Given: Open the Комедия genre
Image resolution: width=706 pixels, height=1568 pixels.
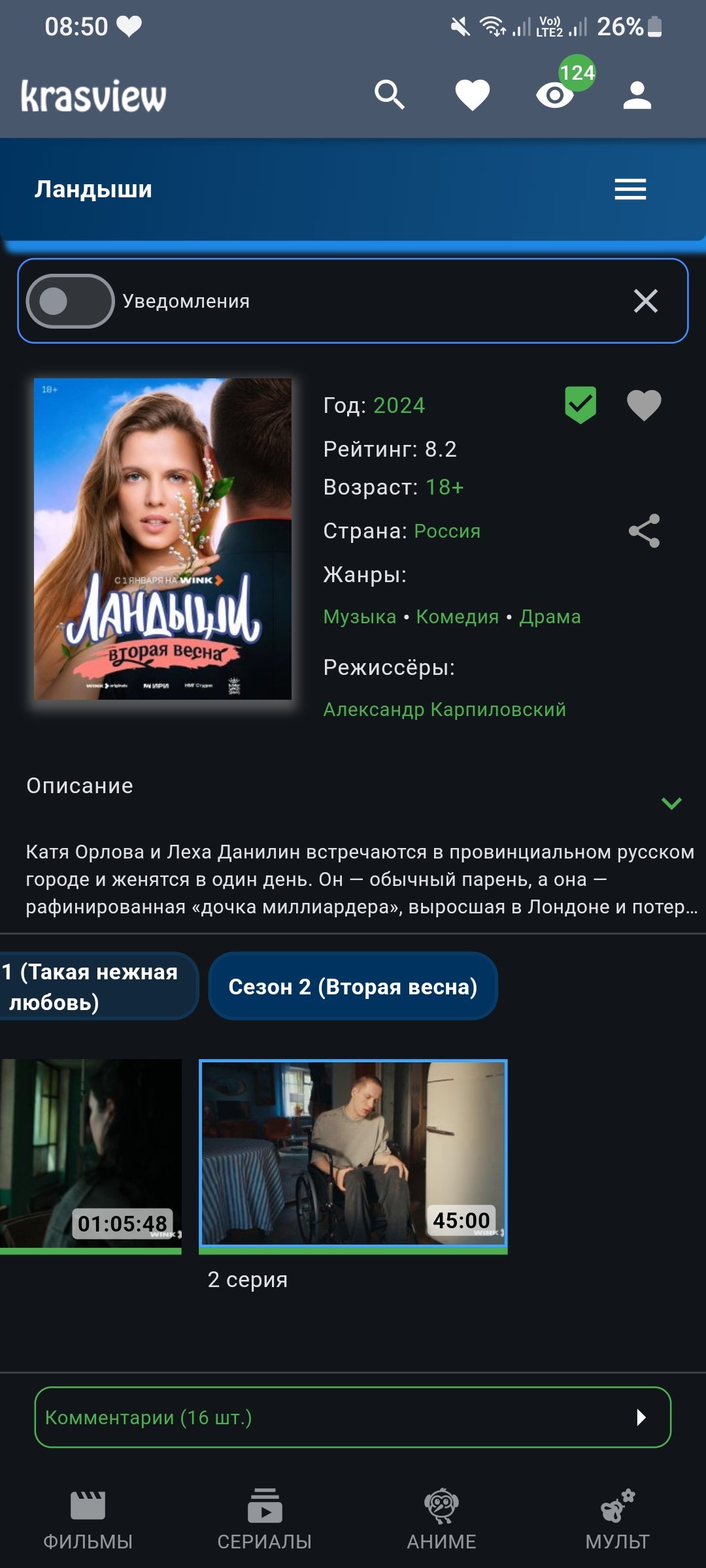Looking at the screenshot, I should [x=457, y=617].
